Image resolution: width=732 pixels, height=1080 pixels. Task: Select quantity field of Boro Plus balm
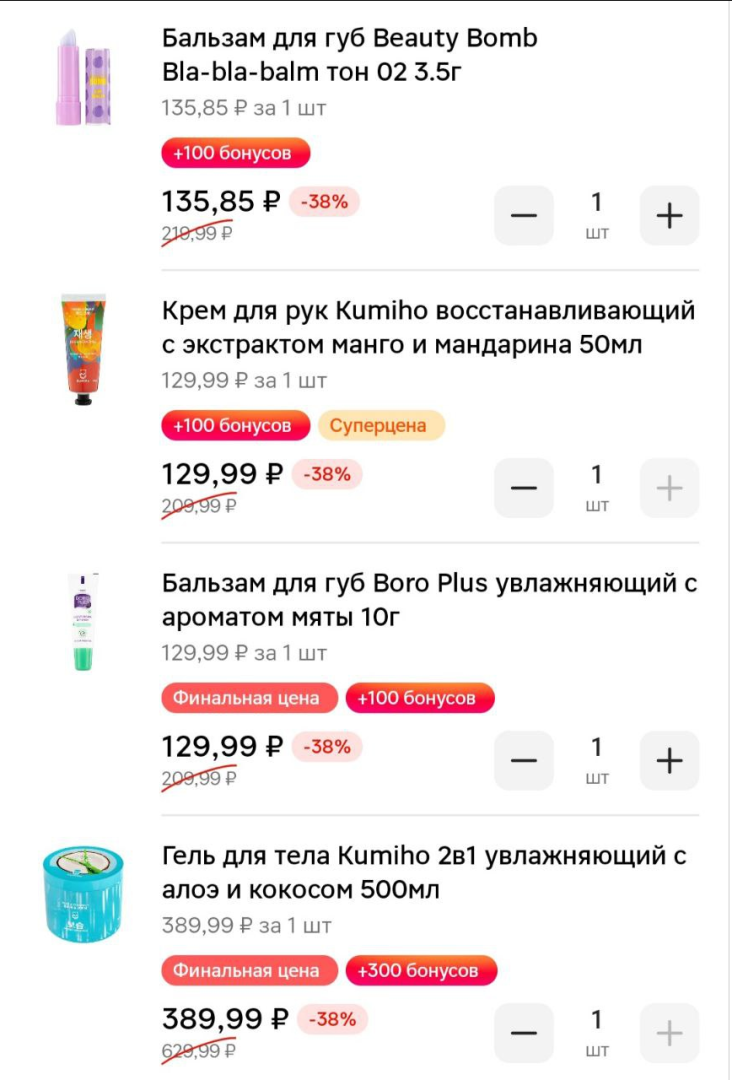tap(597, 760)
